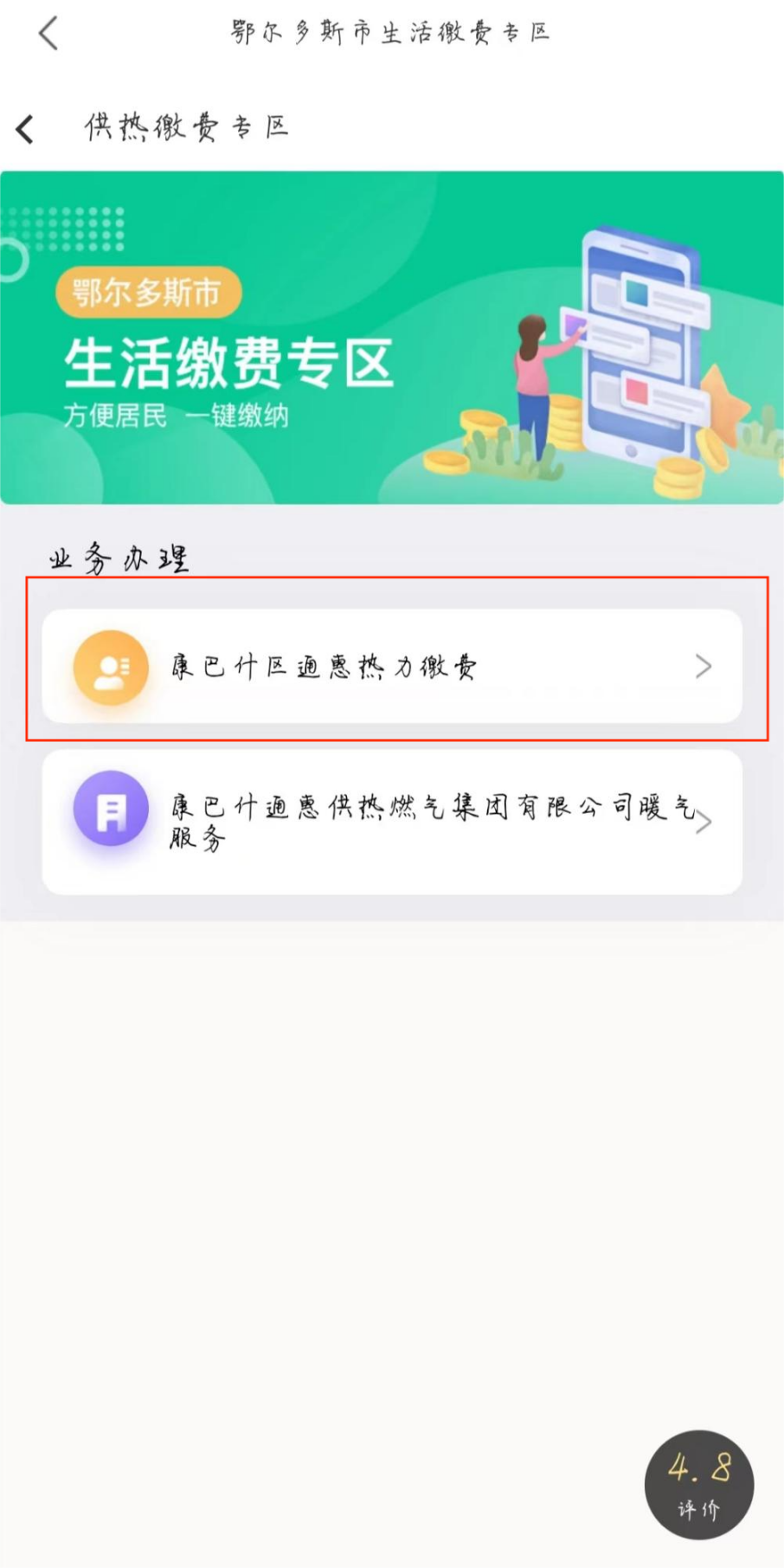
Task: Tap the 生活缴费专区 banner
Action: point(392,338)
